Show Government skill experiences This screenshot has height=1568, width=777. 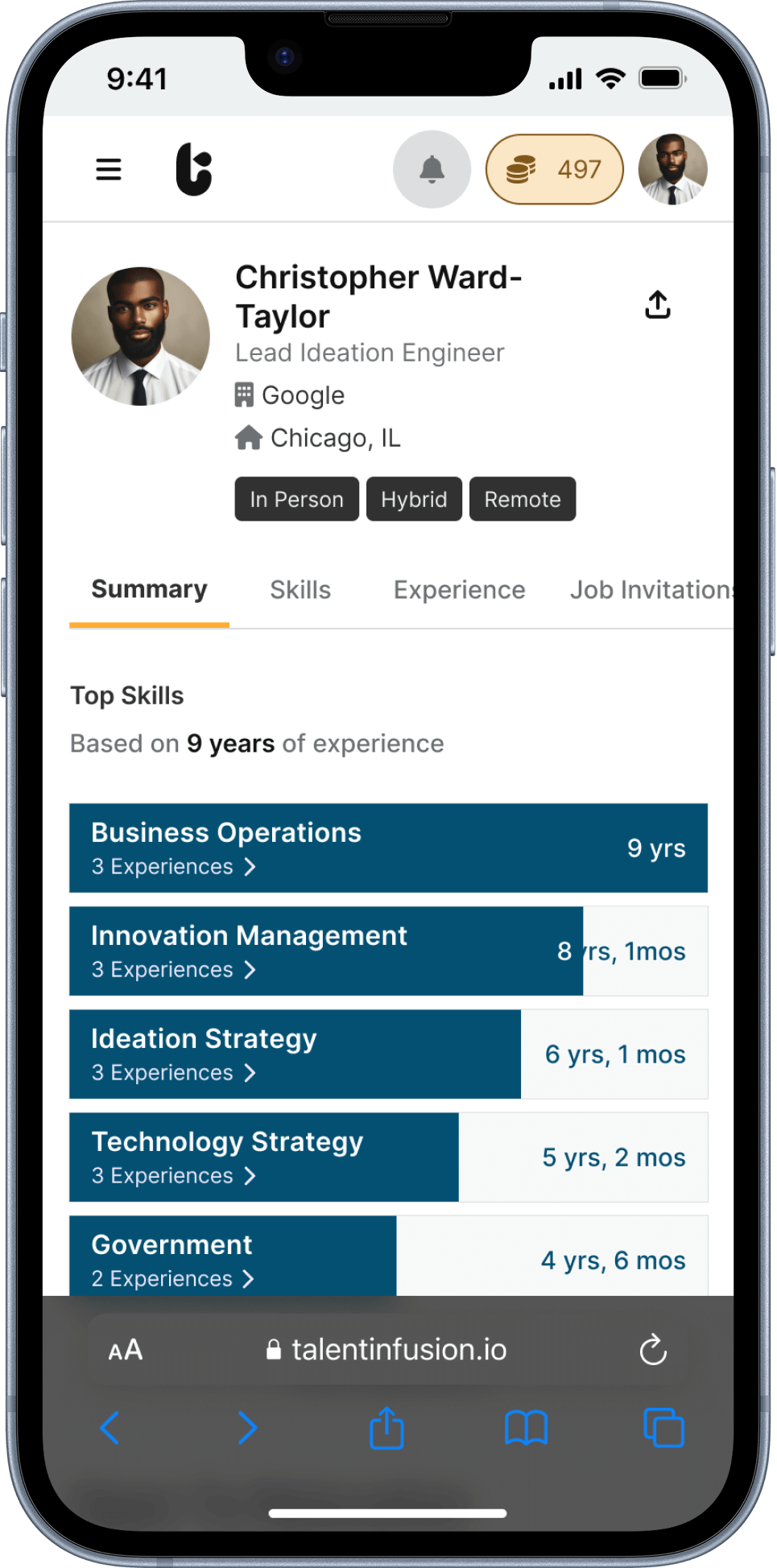(x=173, y=1278)
